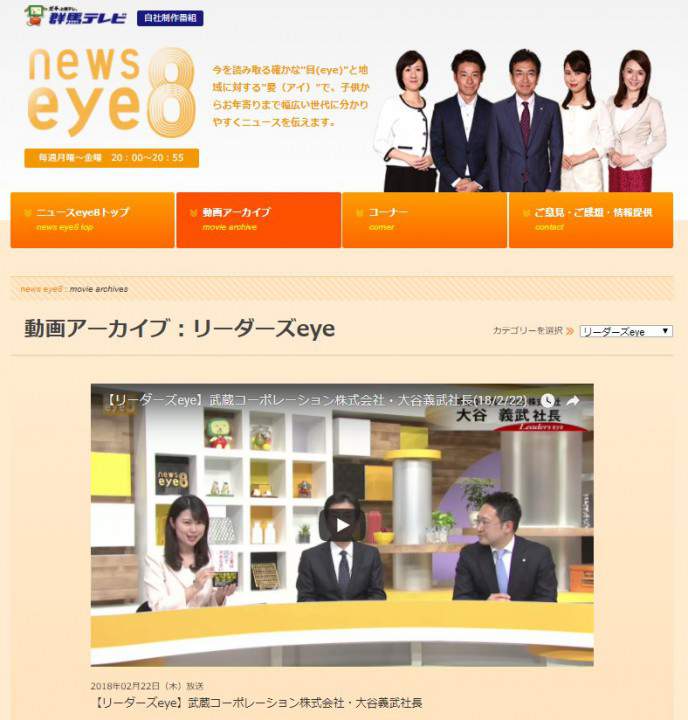
Task: Switch to the 動画アーカイブ tab
Action: (258, 219)
